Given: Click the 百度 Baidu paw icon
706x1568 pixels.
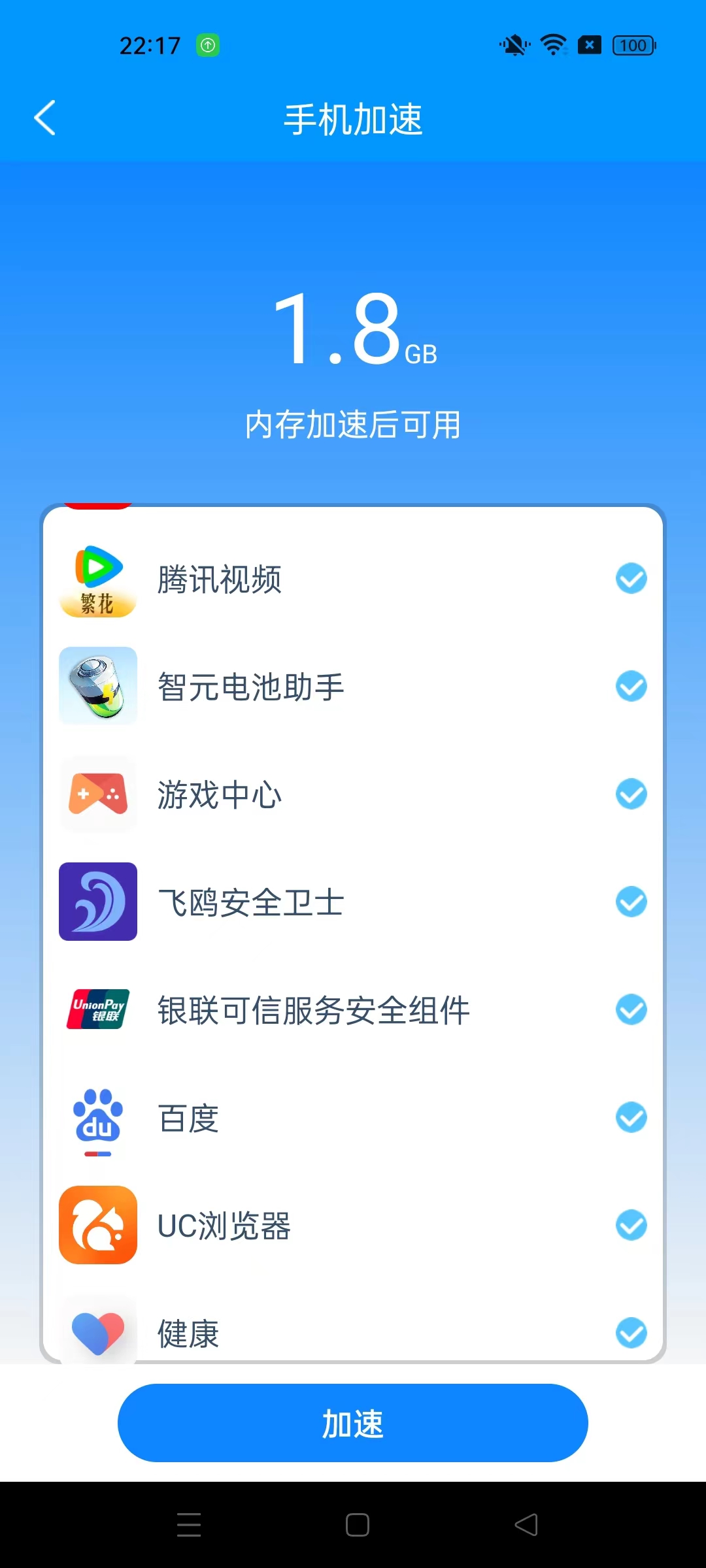Looking at the screenshot, I should (97, 1117).
